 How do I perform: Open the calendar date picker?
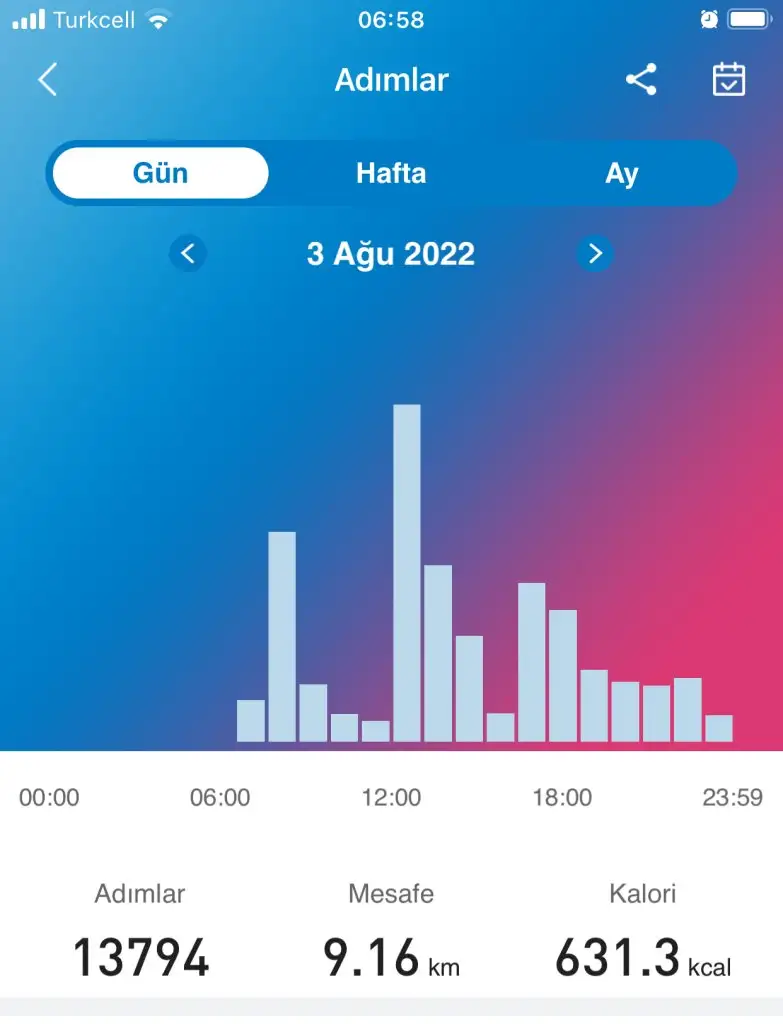729,80
